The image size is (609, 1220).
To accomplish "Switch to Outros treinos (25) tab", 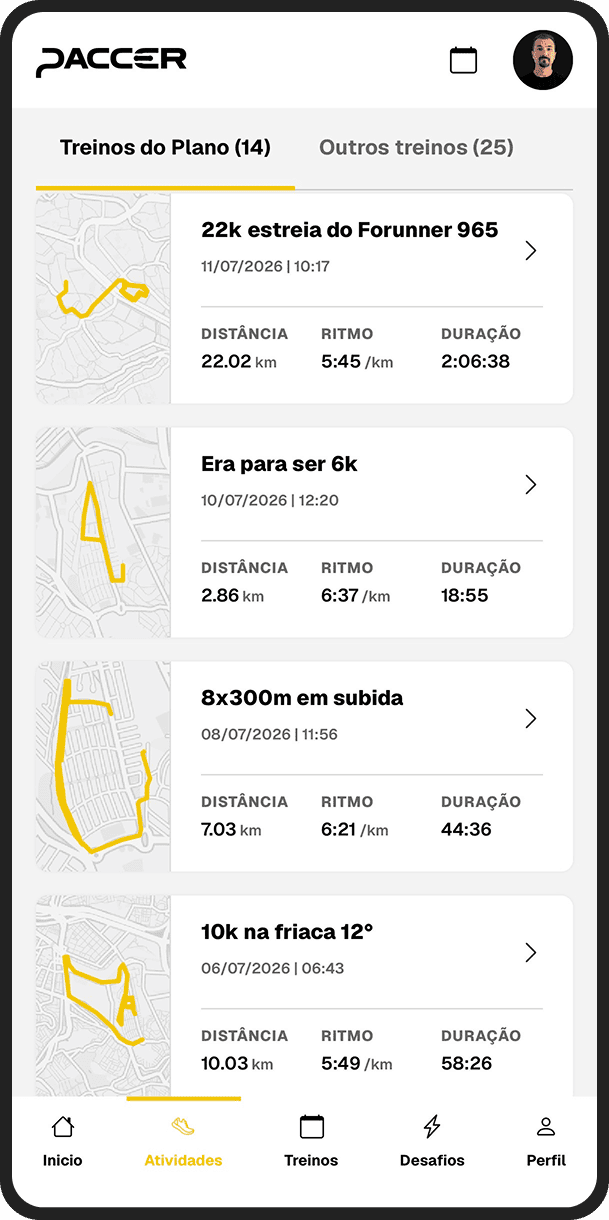I will [416, 148].
